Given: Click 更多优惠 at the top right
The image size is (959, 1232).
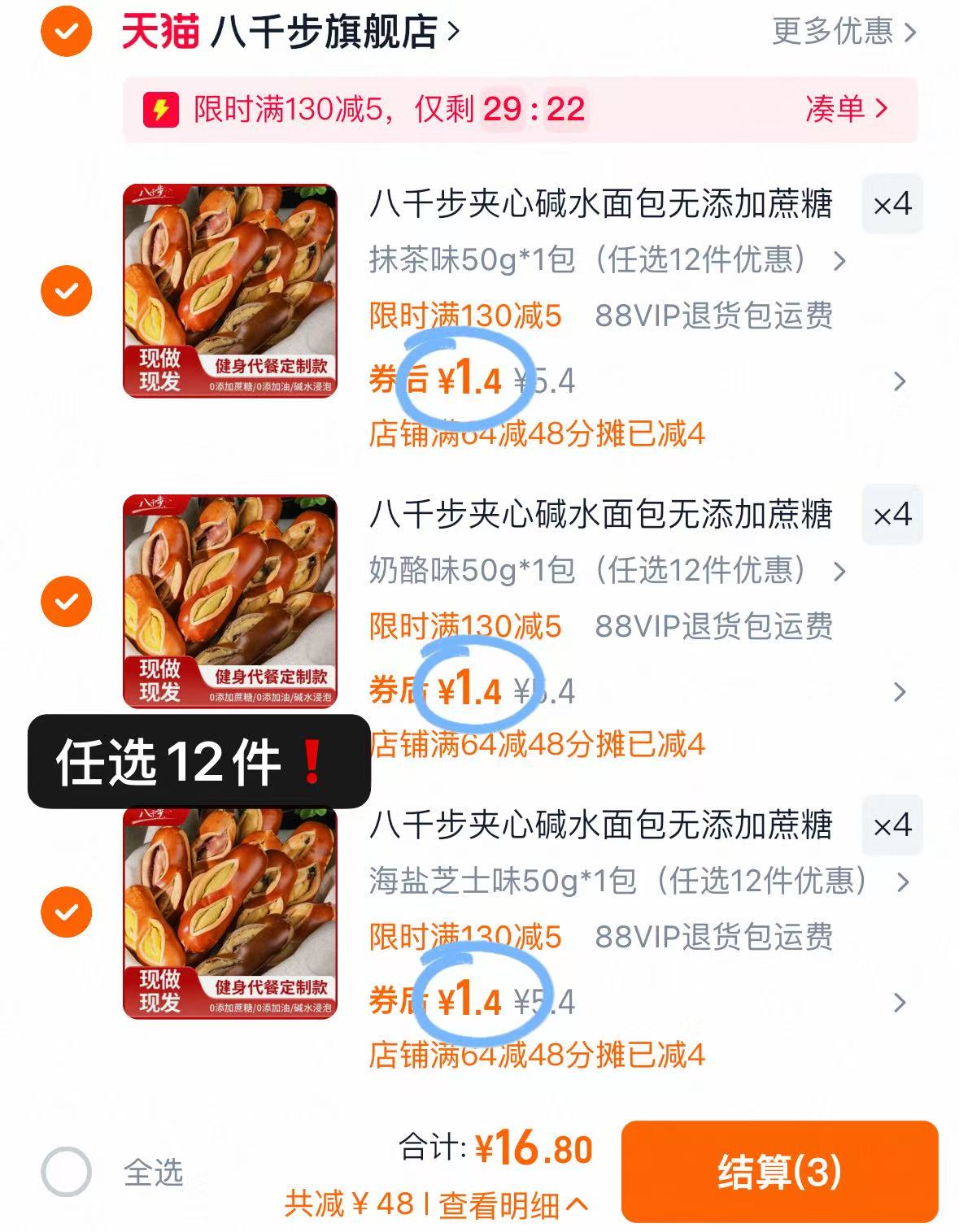Looking at the screenshot, I should (x=830, y=33).
